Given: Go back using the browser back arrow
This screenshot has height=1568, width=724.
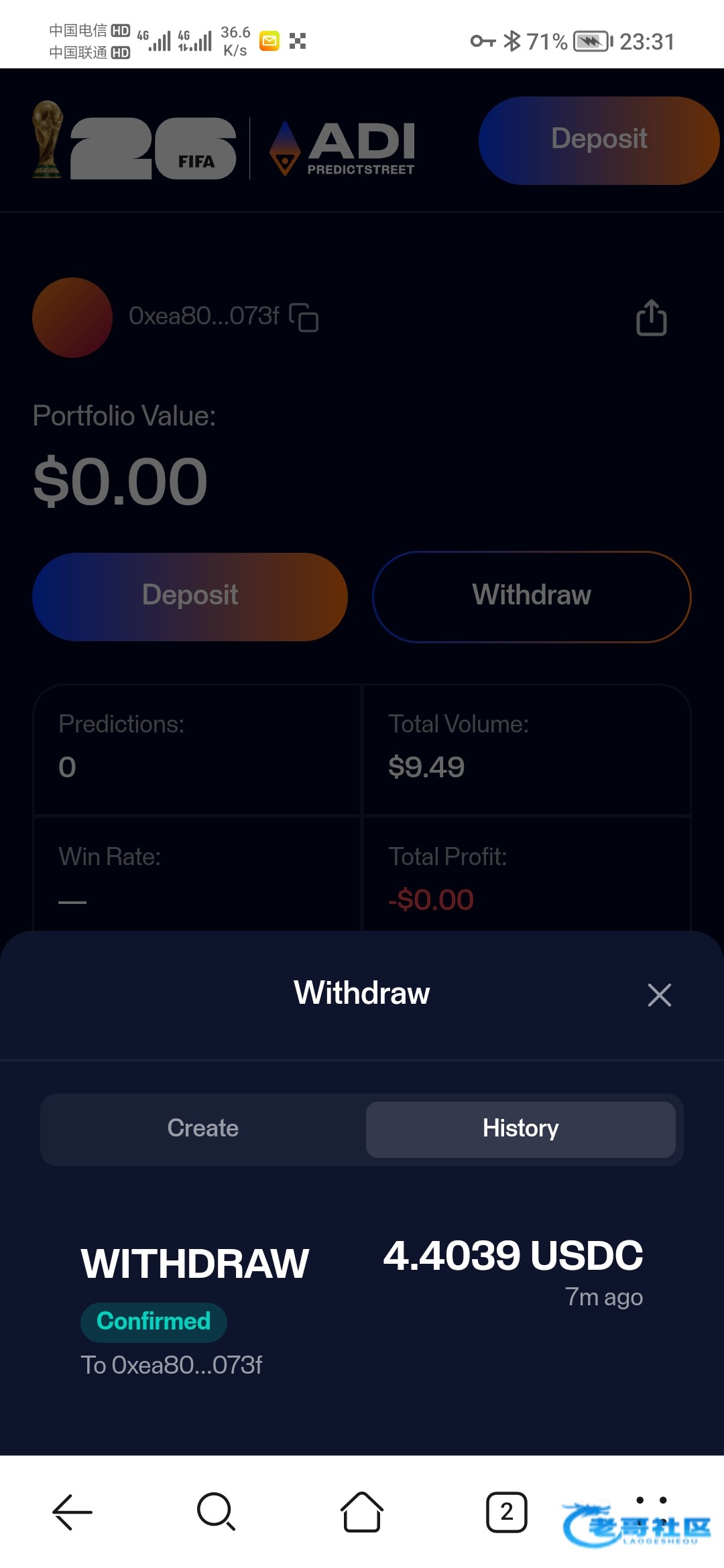Looking at the screenshot, I should point(72,1512).
